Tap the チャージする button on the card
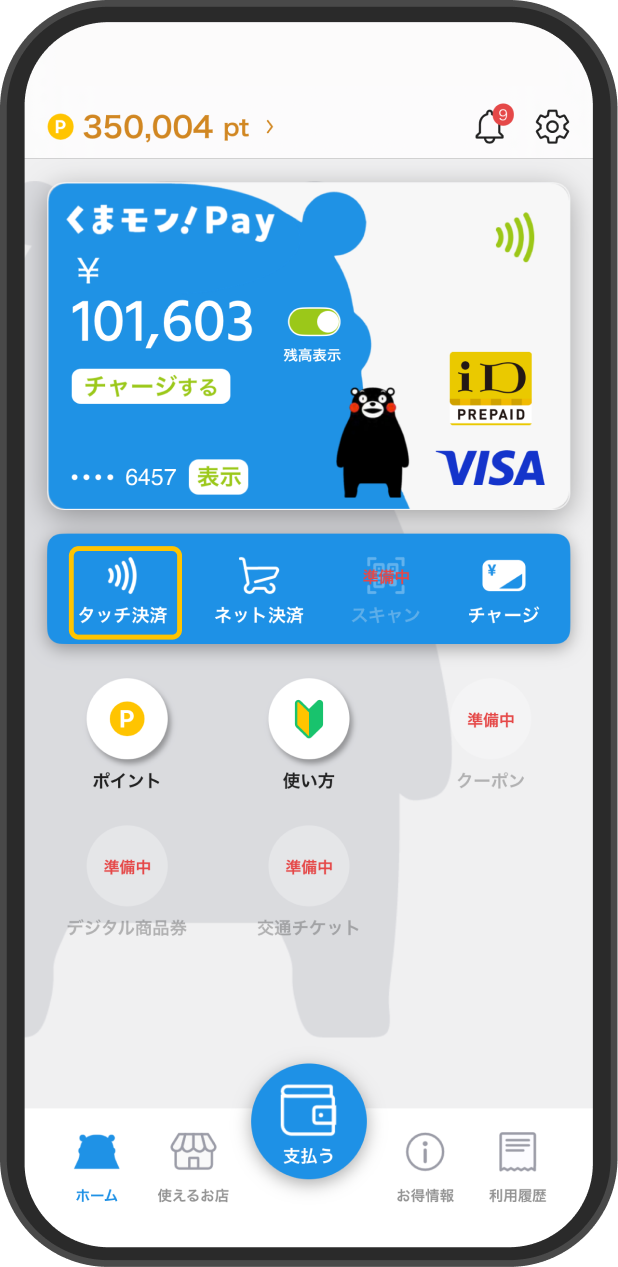Viewport: 618px width, 1267px height. tap(151, 387)
